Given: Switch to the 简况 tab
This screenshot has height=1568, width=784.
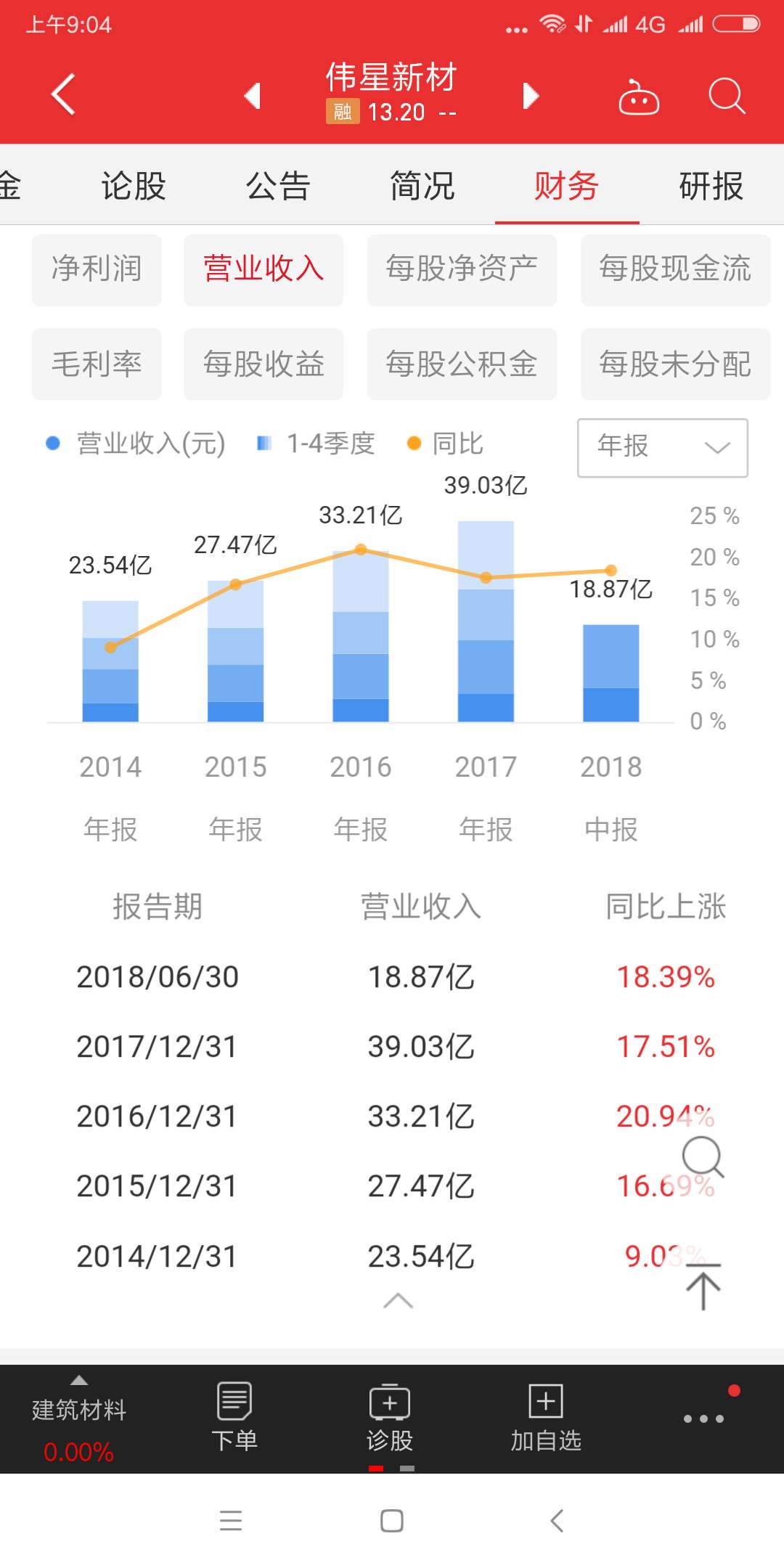Looking at the screenshot, I should coord(422,186).
